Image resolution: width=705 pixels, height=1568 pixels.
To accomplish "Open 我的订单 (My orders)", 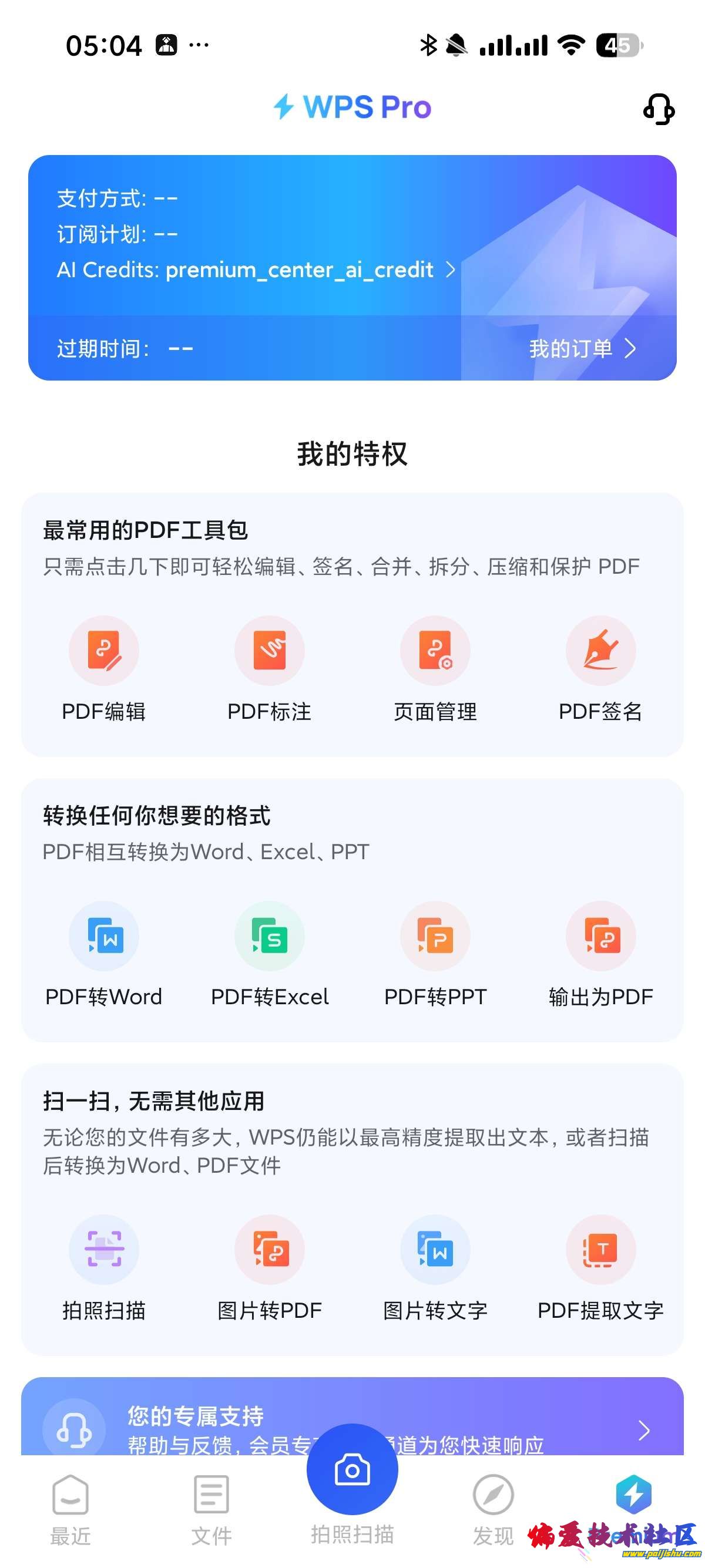I will pyautogui.click(x=582, y=349).
